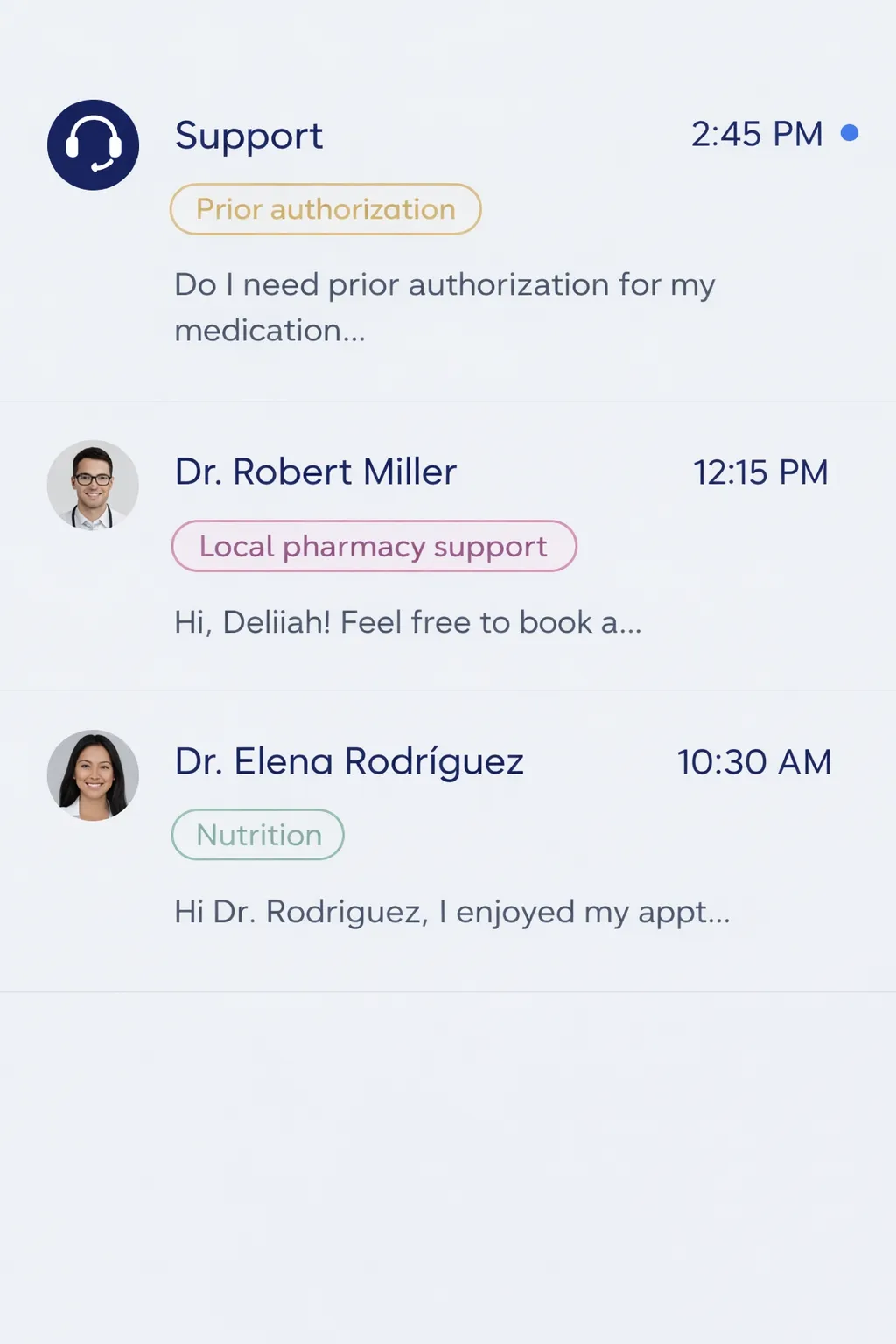The width and height of the screenshot is (896, 1344).
Task: Click Dr. Elena Rodríguez's avatar picture
Action: (x=93, y=775)
